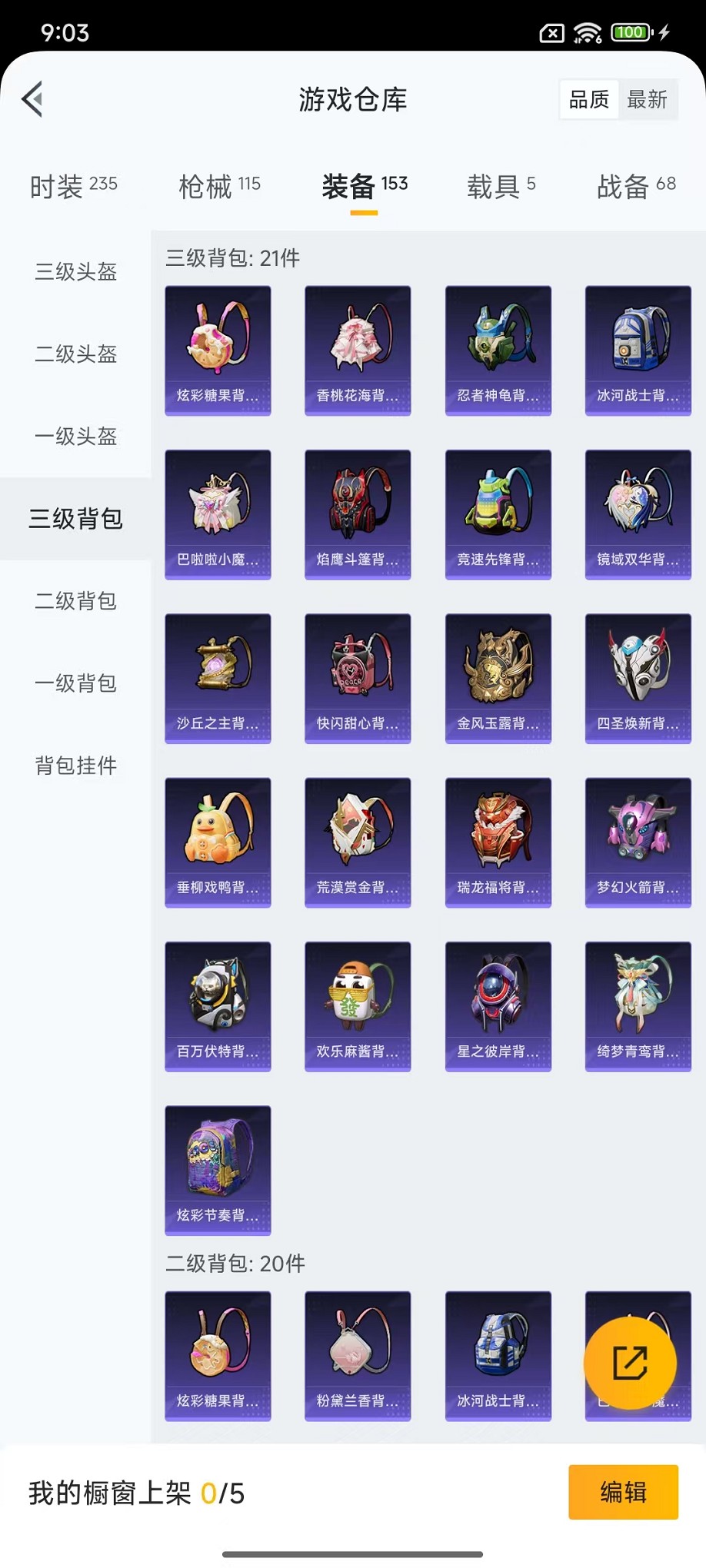Open the 香桃花海 backpack item
706x1568 pixels.
[x=358, y=350]
